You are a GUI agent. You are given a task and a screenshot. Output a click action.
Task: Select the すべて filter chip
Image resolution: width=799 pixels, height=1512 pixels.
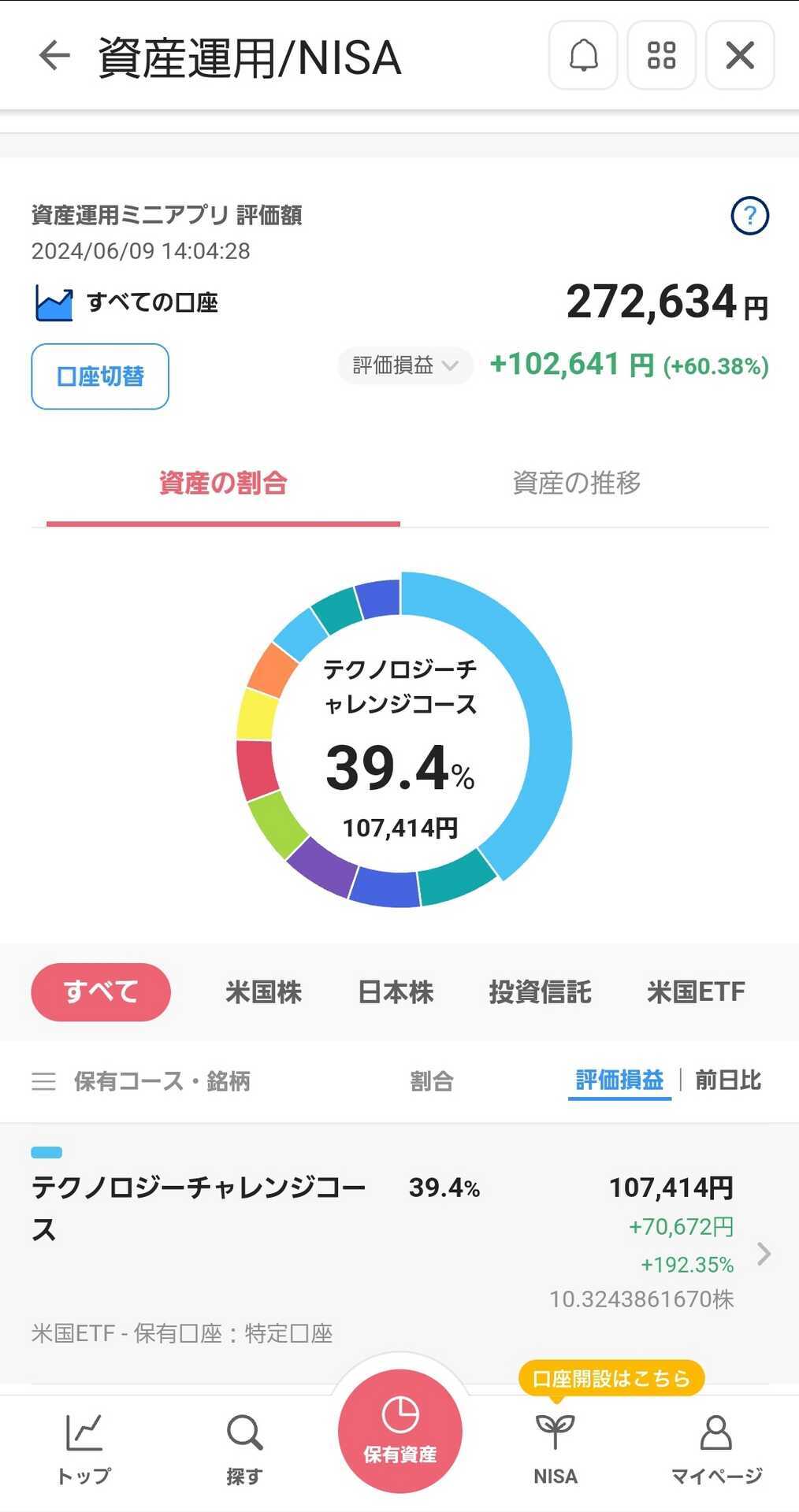coord(101,991)
